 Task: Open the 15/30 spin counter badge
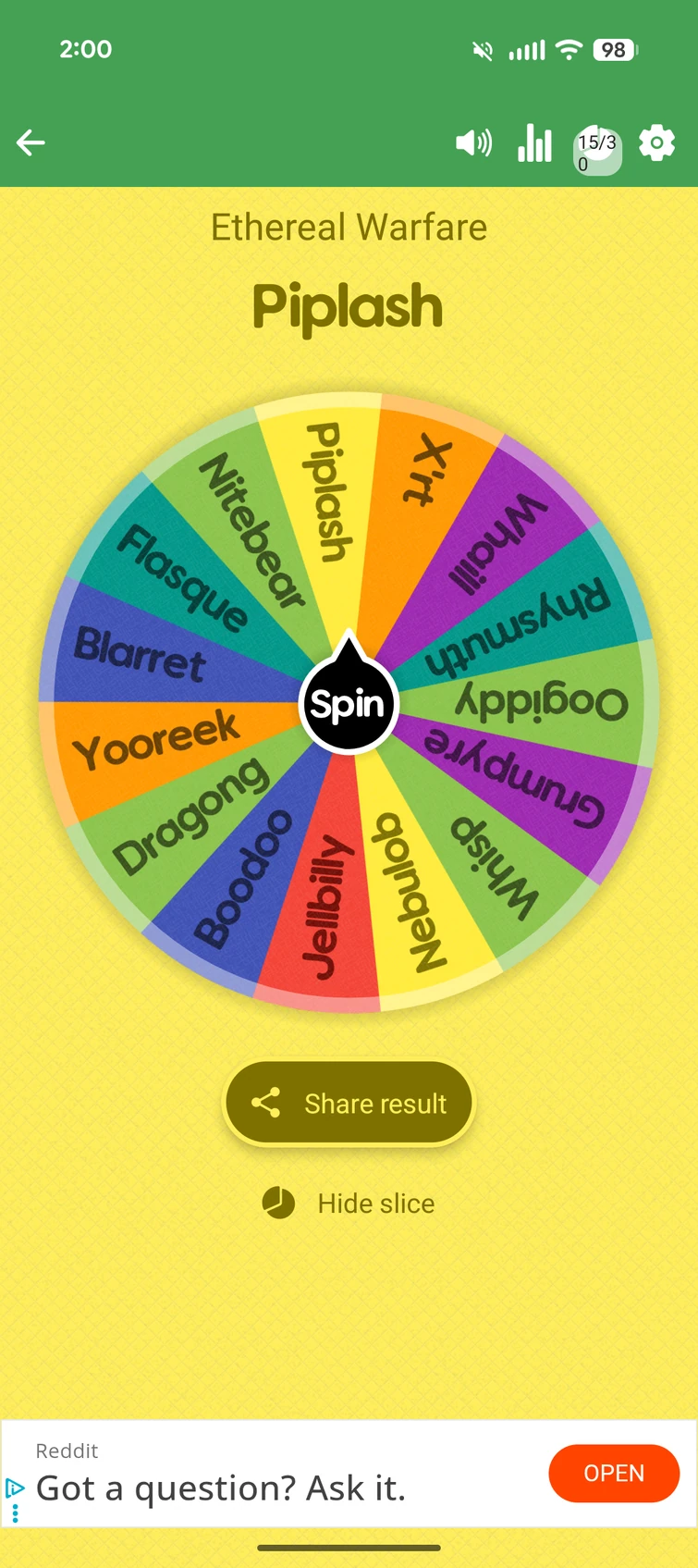pos(597,148)
